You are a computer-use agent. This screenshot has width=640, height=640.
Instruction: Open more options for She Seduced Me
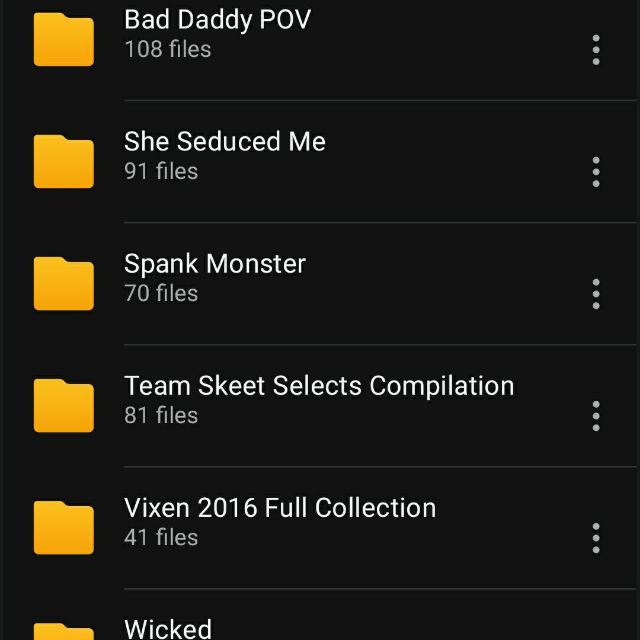[596, 172]
